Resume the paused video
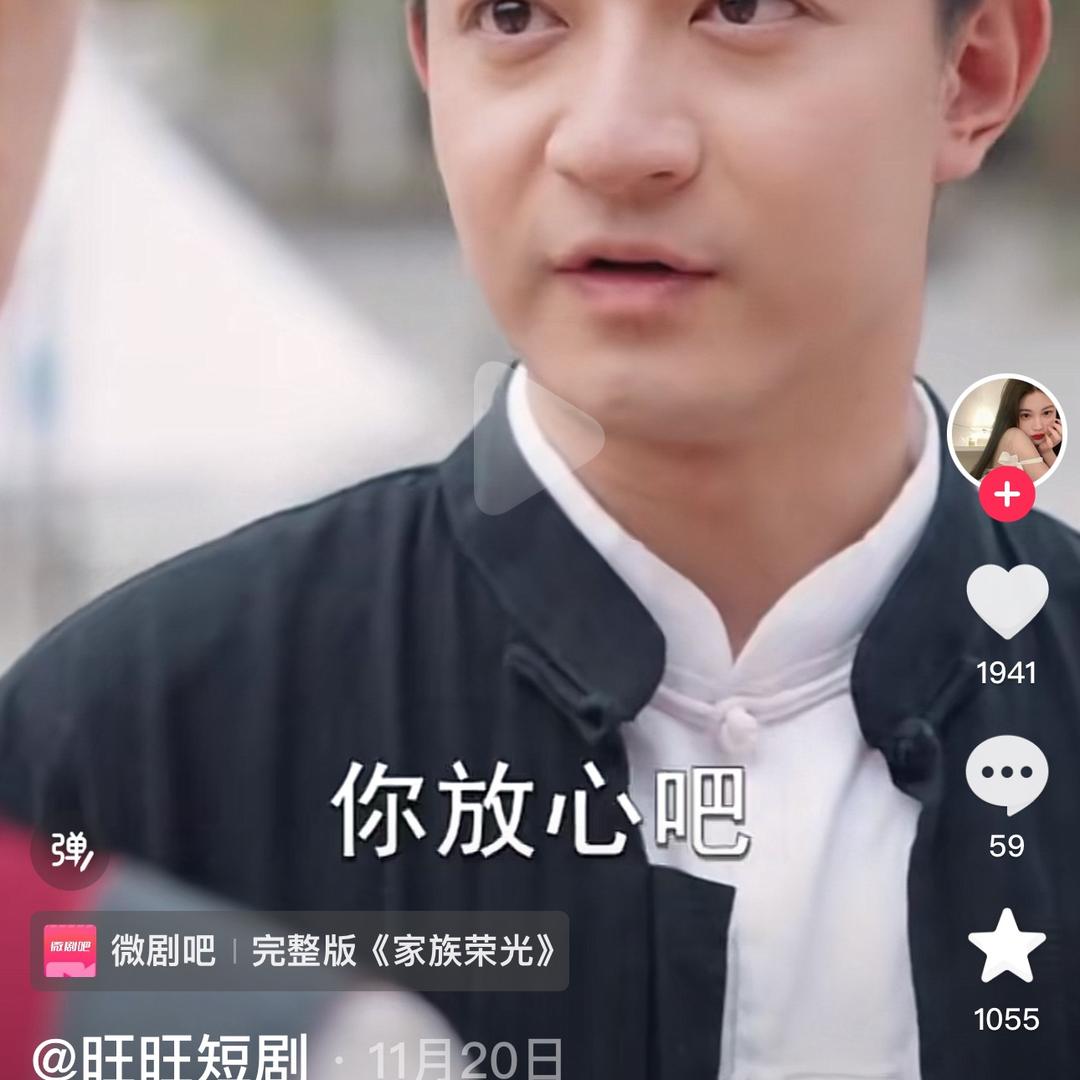The image size is (1080, 1080). (538, 437)
